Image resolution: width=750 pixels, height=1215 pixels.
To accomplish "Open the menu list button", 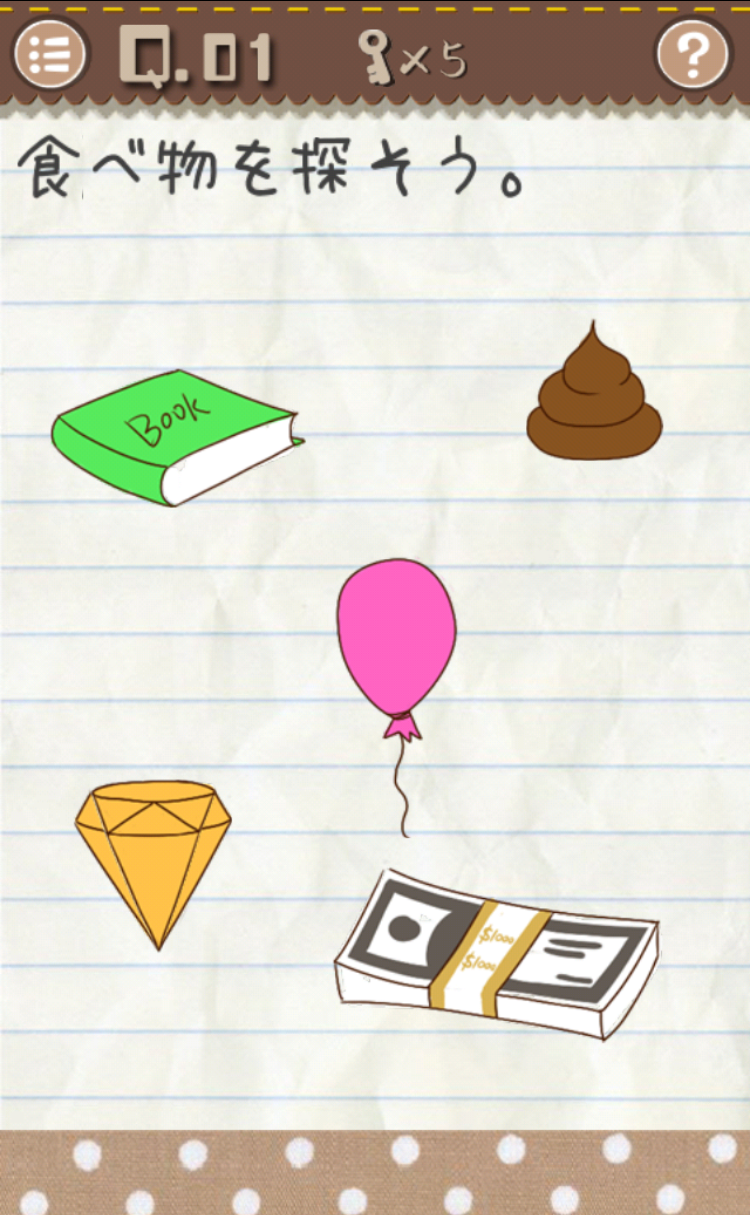I will point(49,54).
